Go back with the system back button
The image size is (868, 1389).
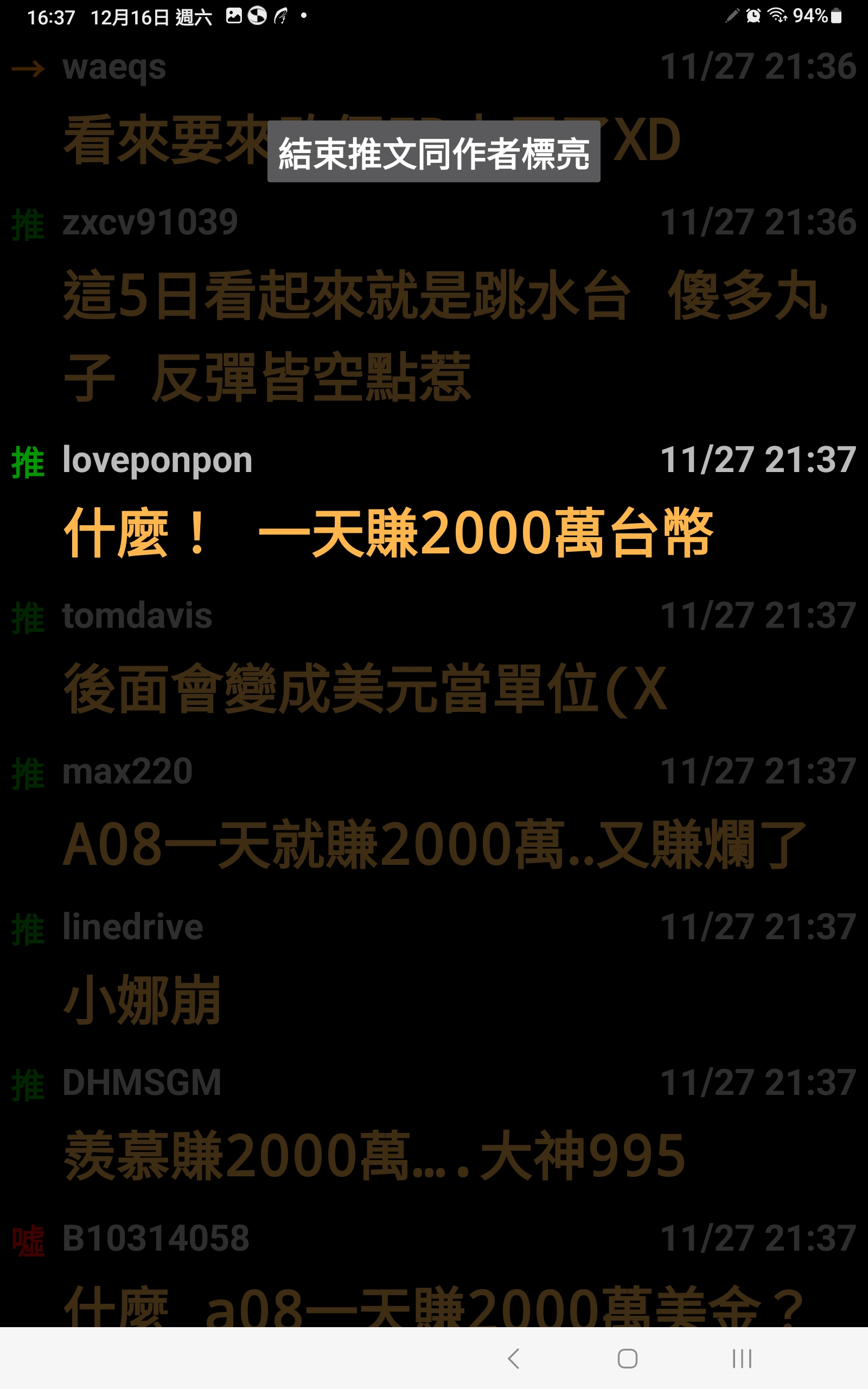(x=514, y=1359)
